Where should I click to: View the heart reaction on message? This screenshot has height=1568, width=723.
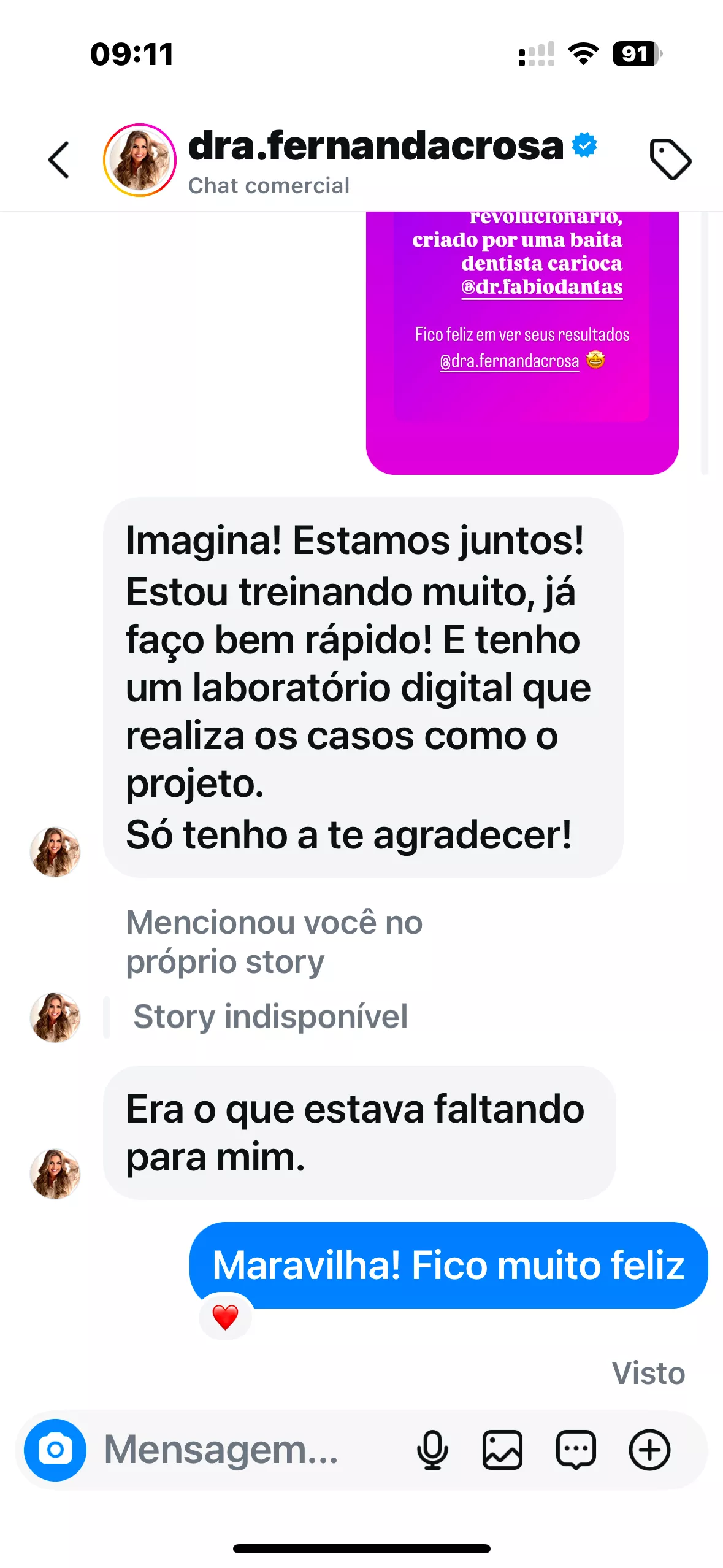[225, 1317]
